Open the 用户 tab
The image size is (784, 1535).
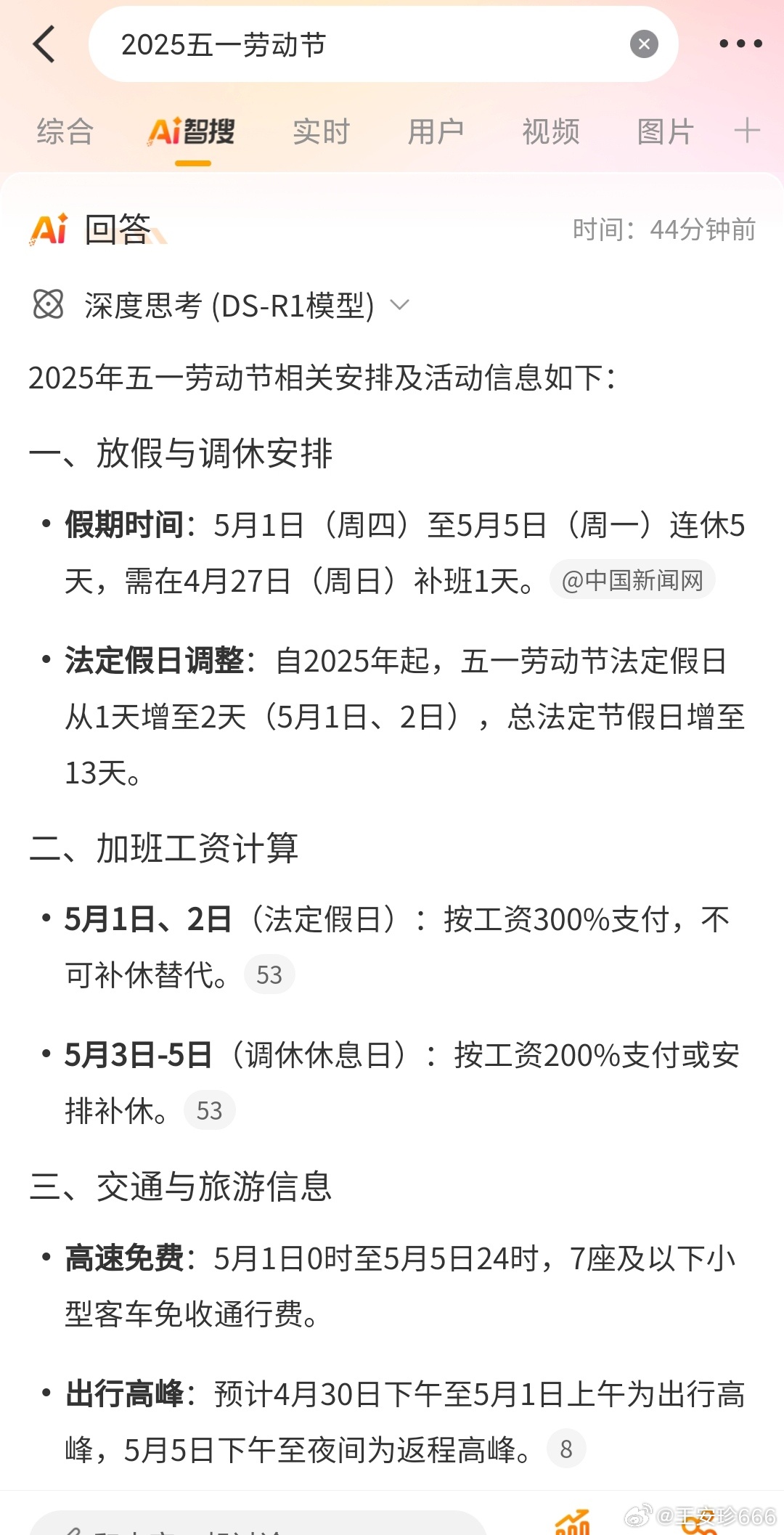(x=436, y=132)
